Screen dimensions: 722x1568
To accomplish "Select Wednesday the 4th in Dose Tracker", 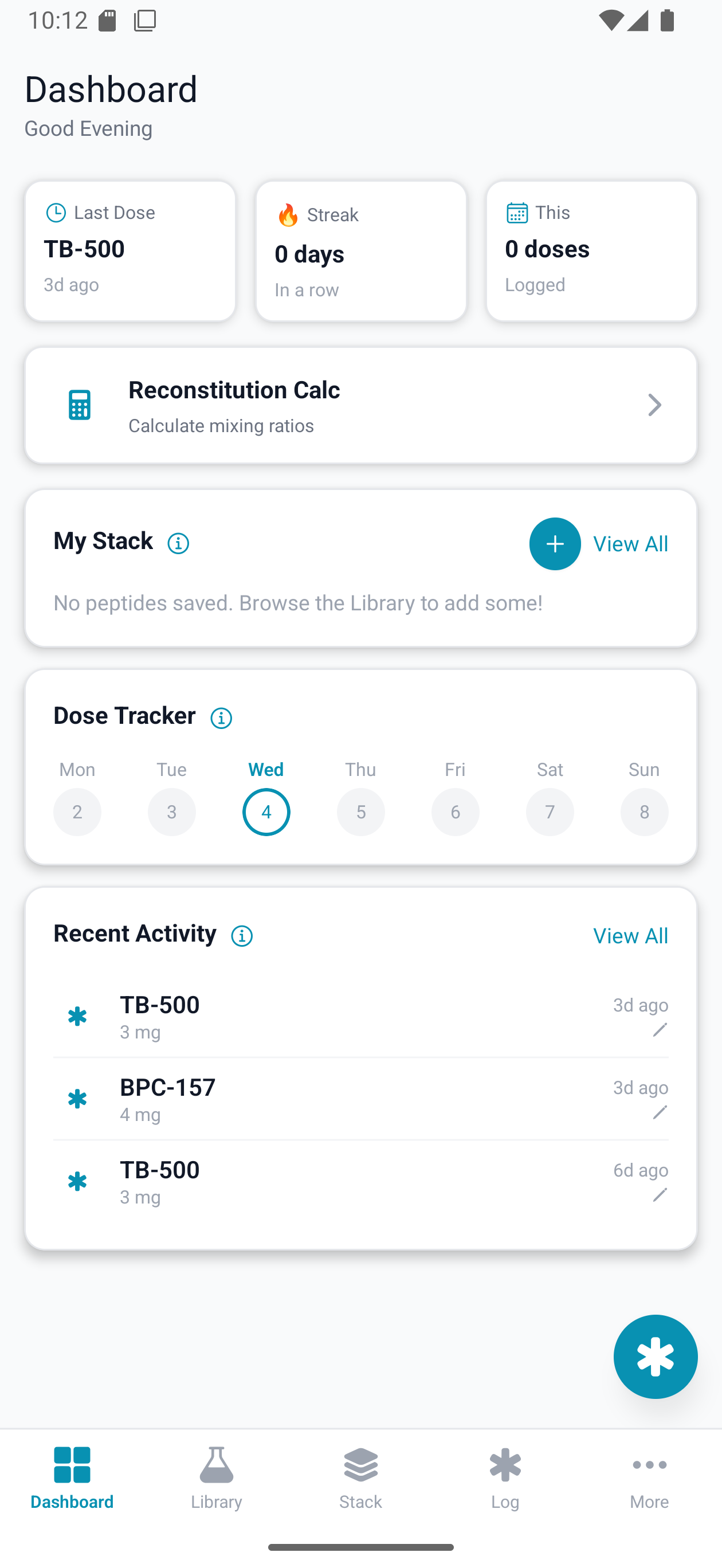I will 266,812.
